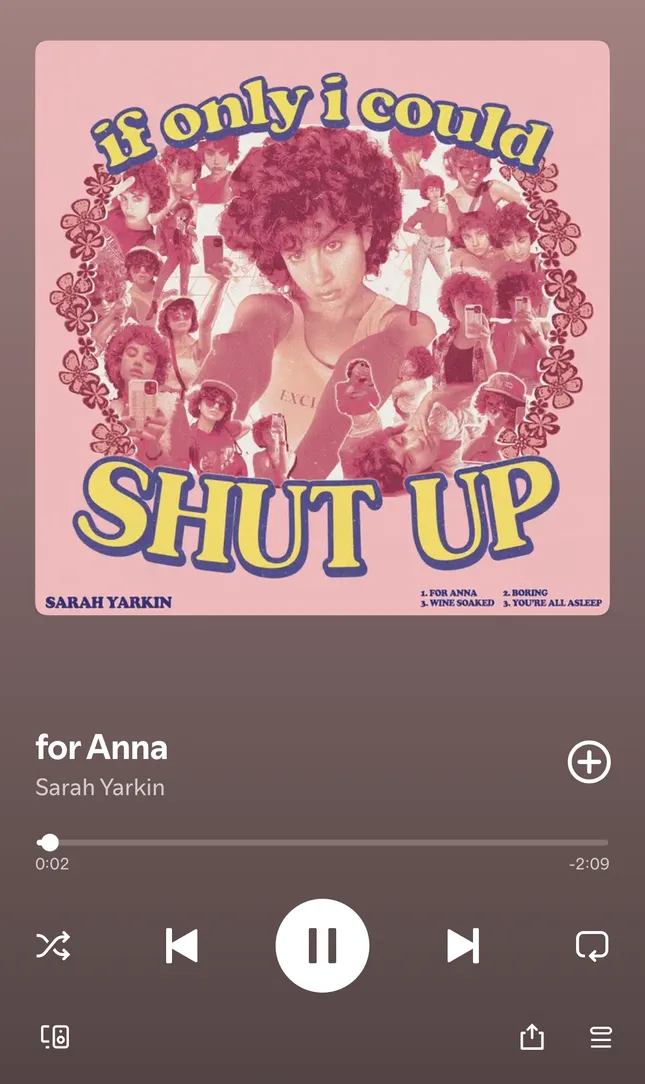Enable repeat for this track

click(592, 945)
